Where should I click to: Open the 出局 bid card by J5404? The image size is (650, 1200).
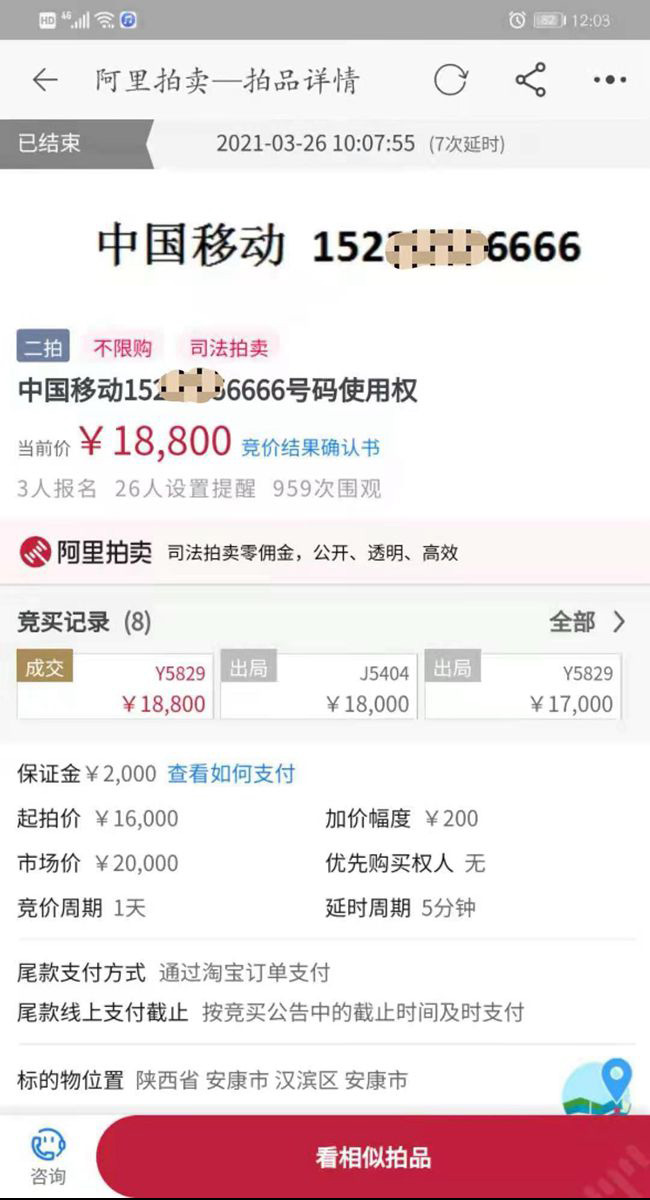click(318, 687)
